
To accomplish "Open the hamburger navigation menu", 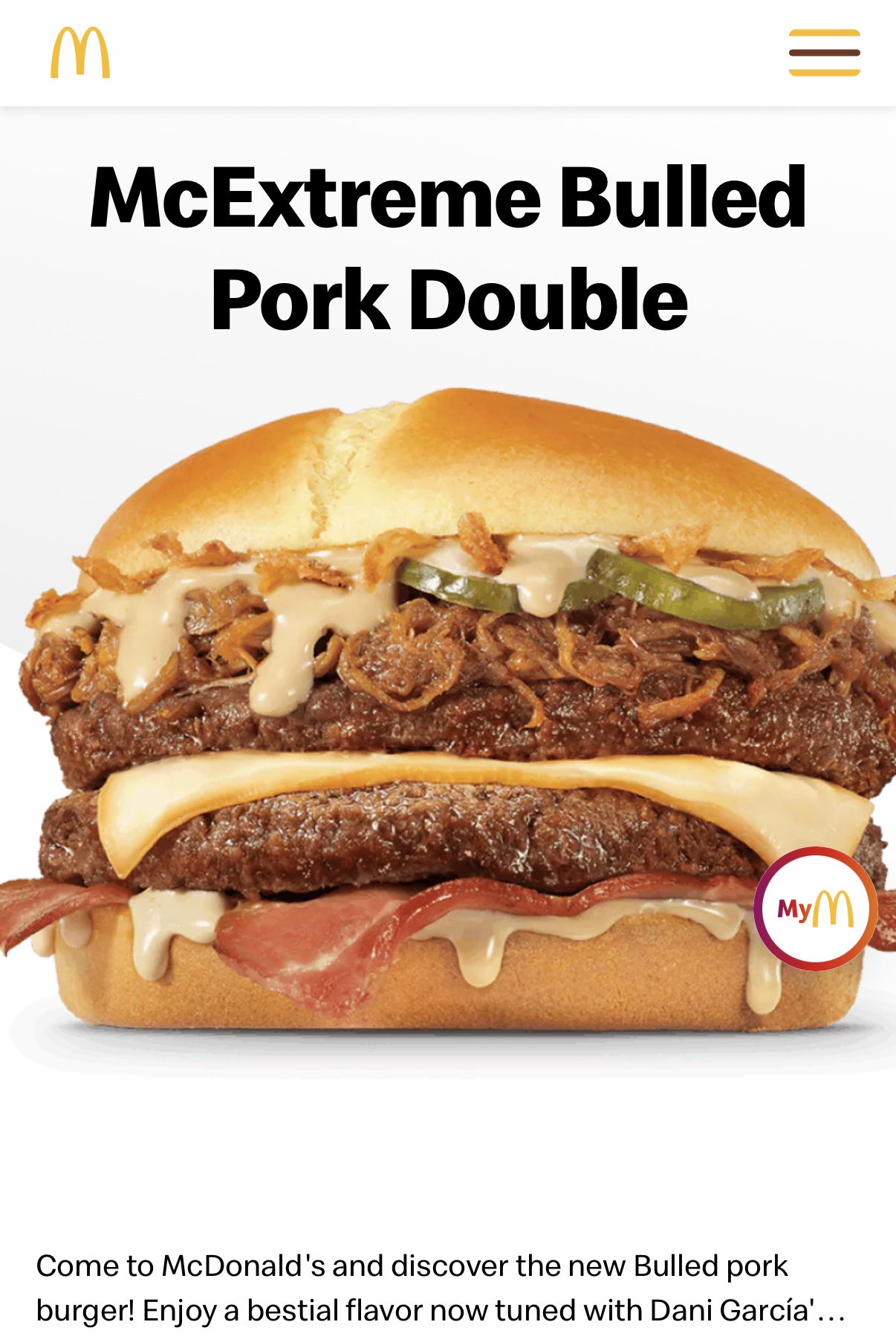I will [x=824, y=53].
